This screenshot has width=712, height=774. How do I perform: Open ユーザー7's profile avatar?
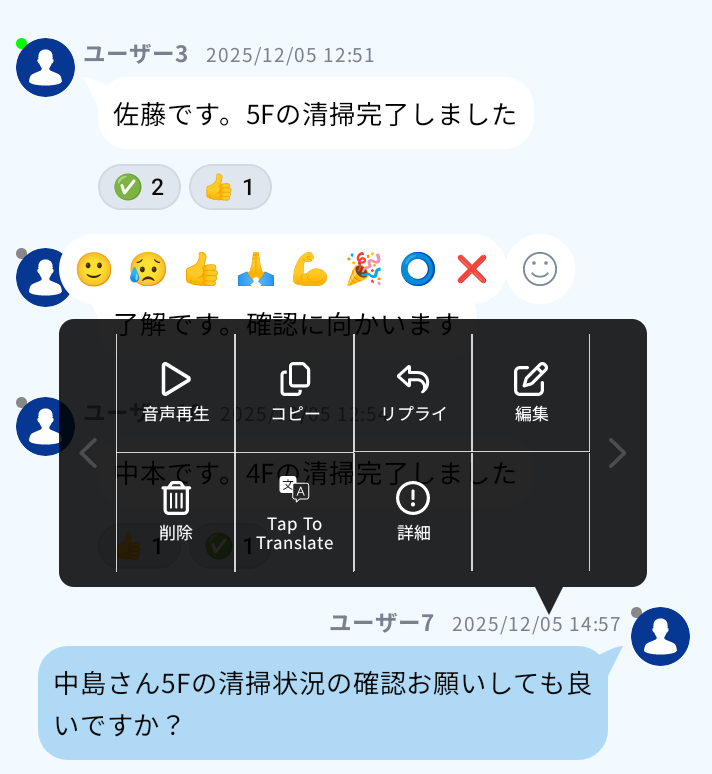[661, 636]
